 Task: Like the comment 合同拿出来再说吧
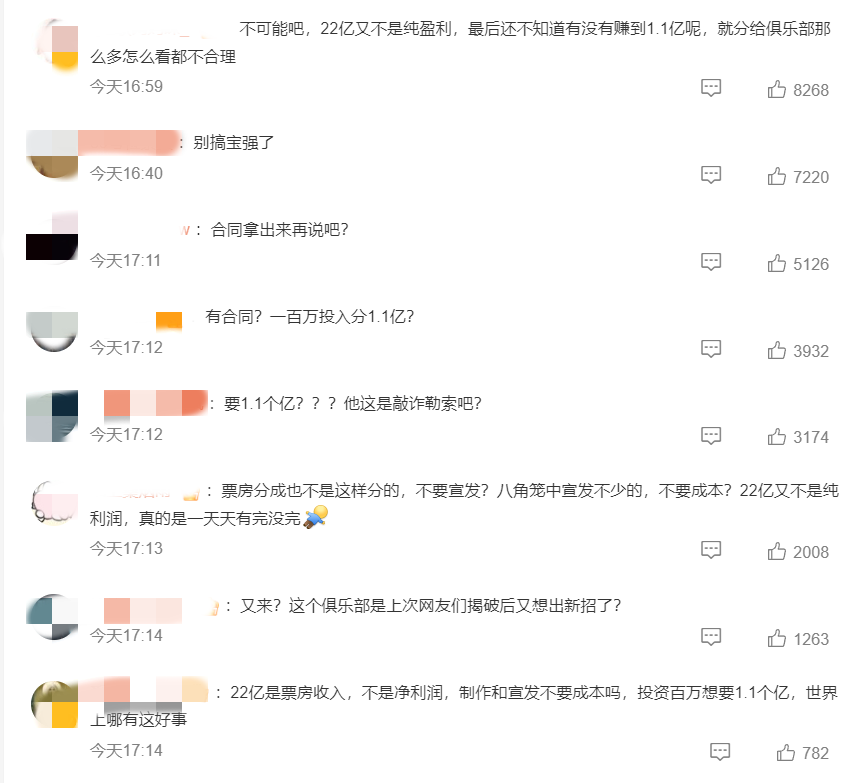(777, 263)
